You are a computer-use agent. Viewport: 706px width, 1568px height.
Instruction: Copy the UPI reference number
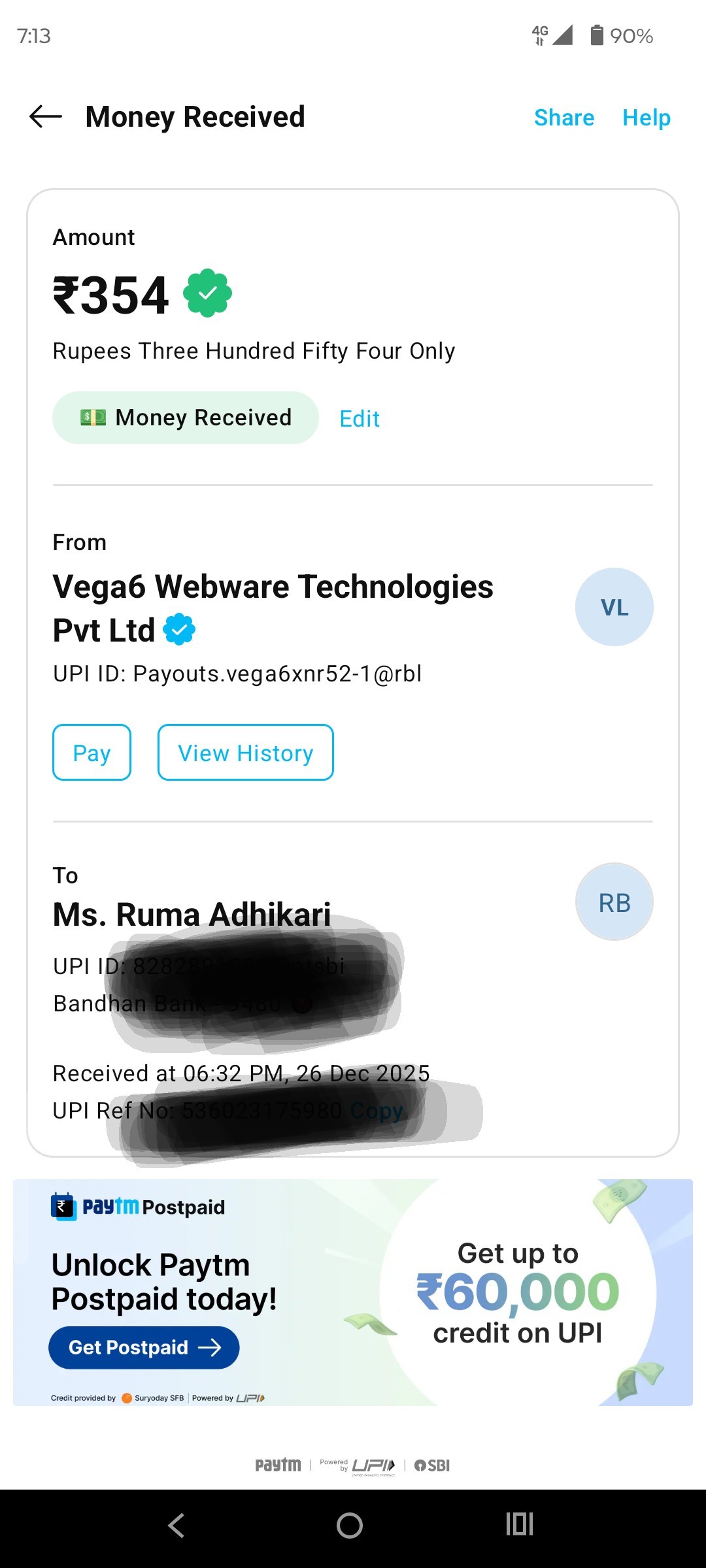(x=377, y=1111)
